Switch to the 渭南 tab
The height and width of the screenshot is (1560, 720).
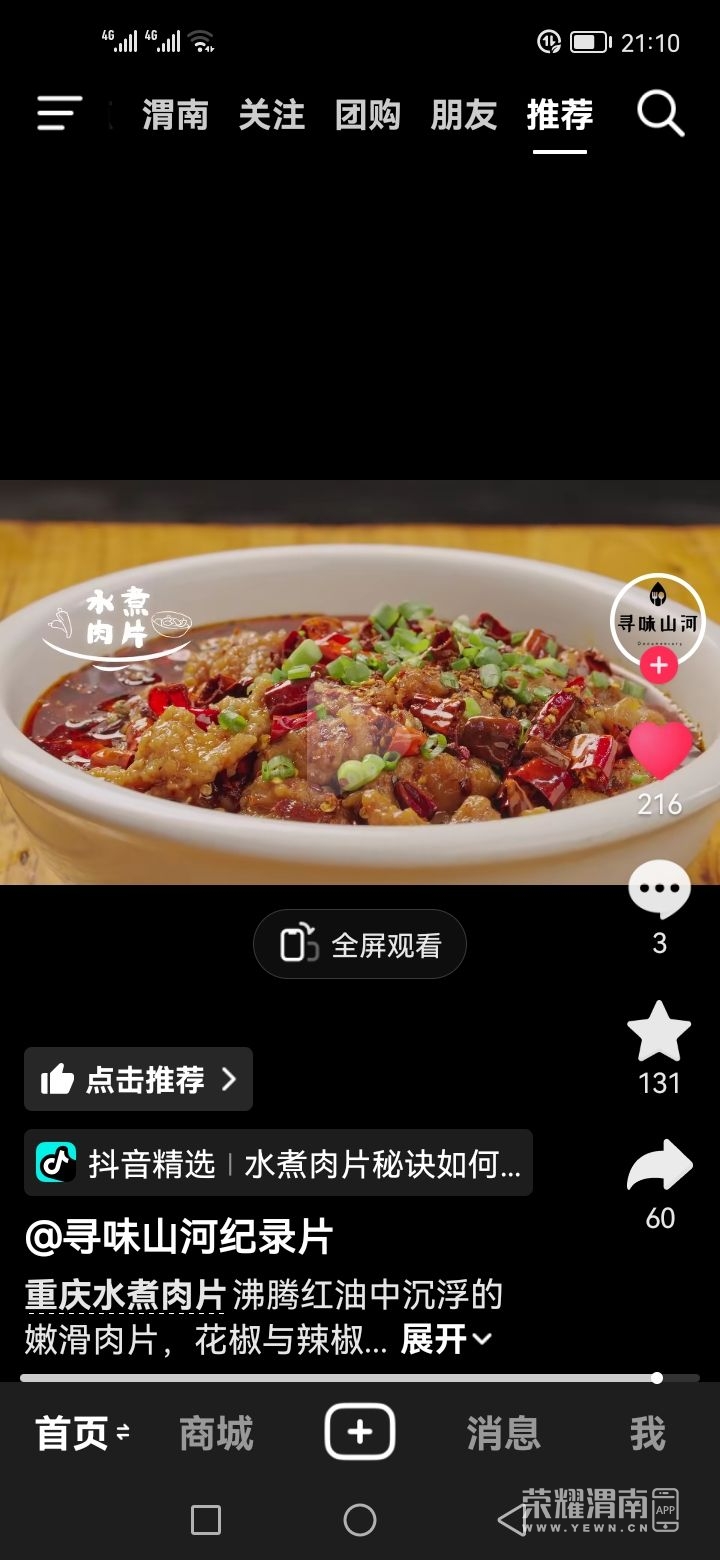(175, 115)
